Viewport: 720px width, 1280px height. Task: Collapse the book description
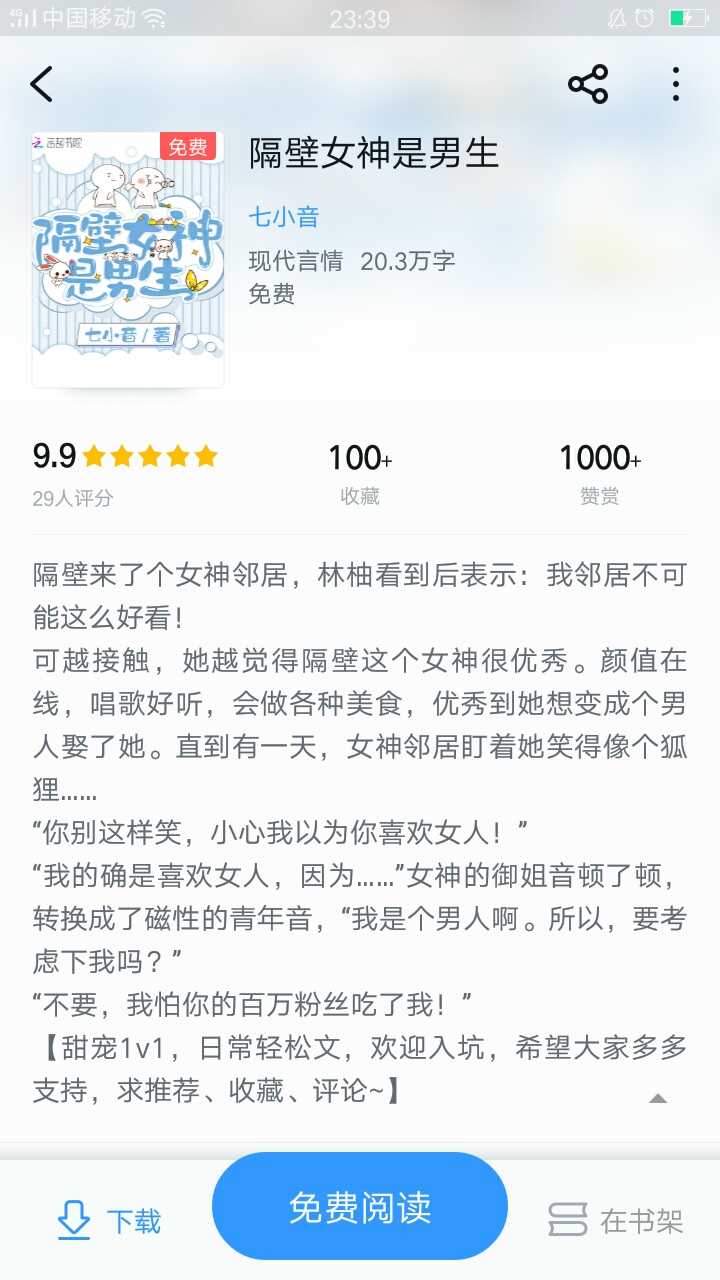[x=657, y=1098]
